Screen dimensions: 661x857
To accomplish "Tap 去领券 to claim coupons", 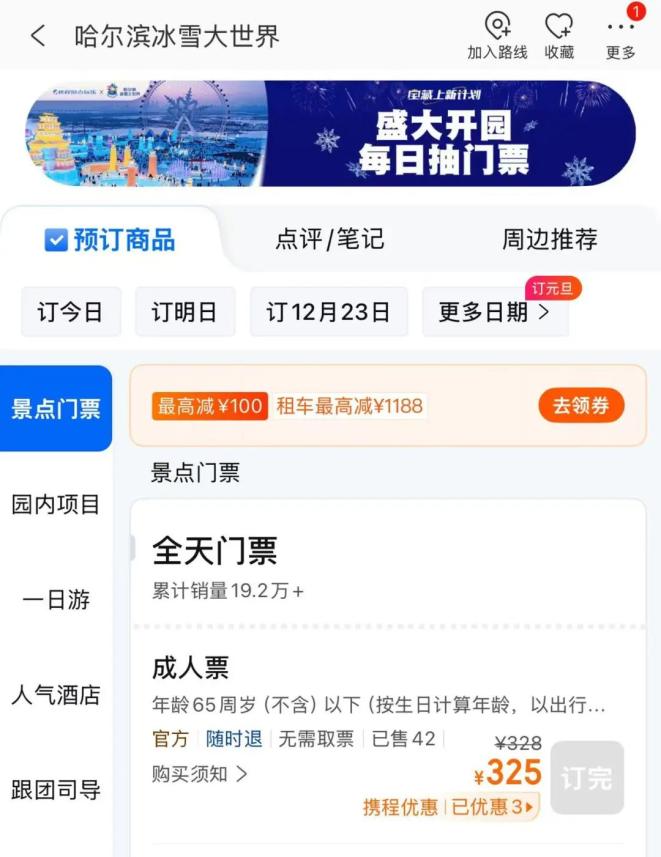I will pos(581,406).
